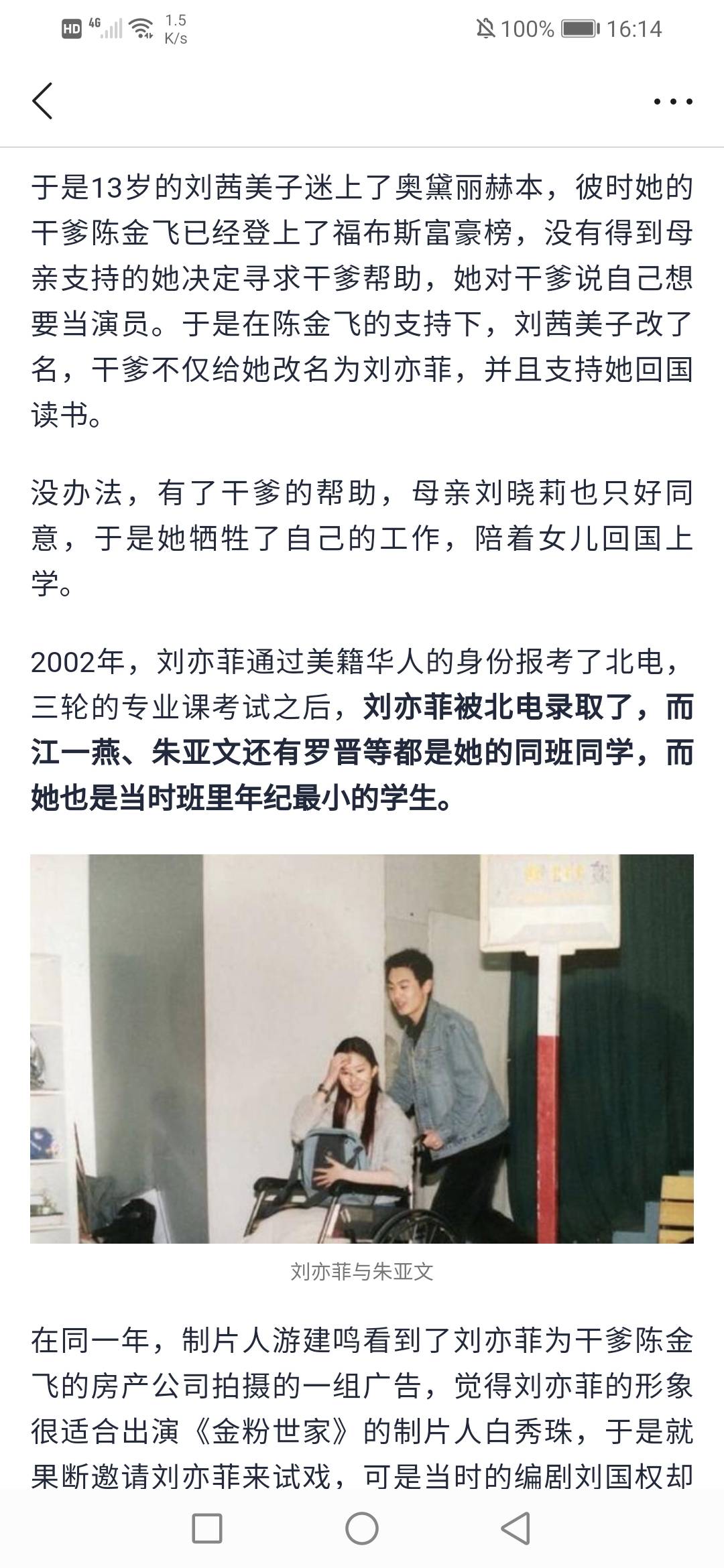The width and height of the screenshot is (724, 1568).
Task: Tap the system home button
Action: tap(362, 1529)
